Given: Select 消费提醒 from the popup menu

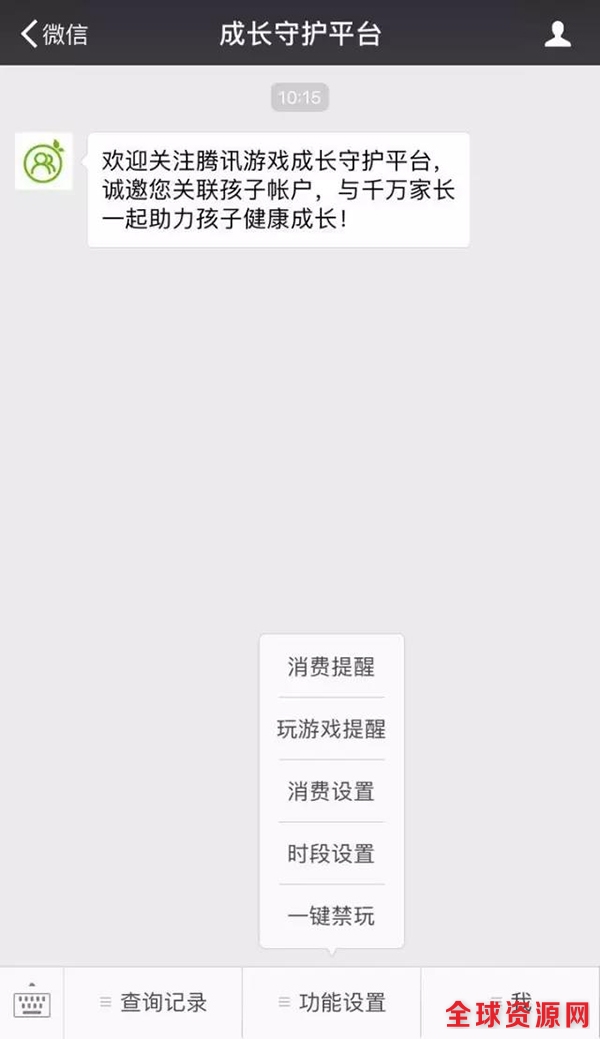Looking at the screenshot, I should pyautogui.click(x=331, y=667).
